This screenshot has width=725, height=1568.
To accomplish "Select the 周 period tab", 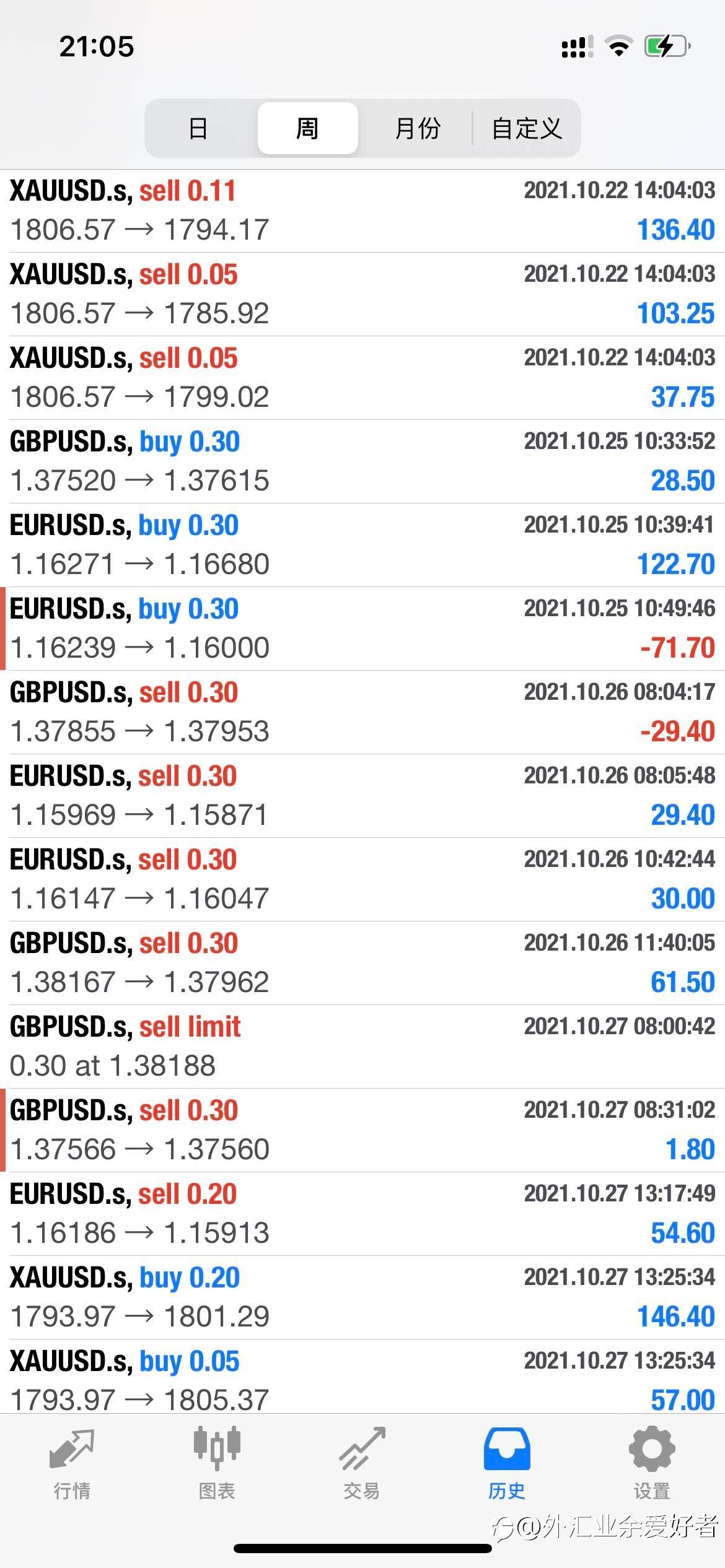I will pos(307,128).
